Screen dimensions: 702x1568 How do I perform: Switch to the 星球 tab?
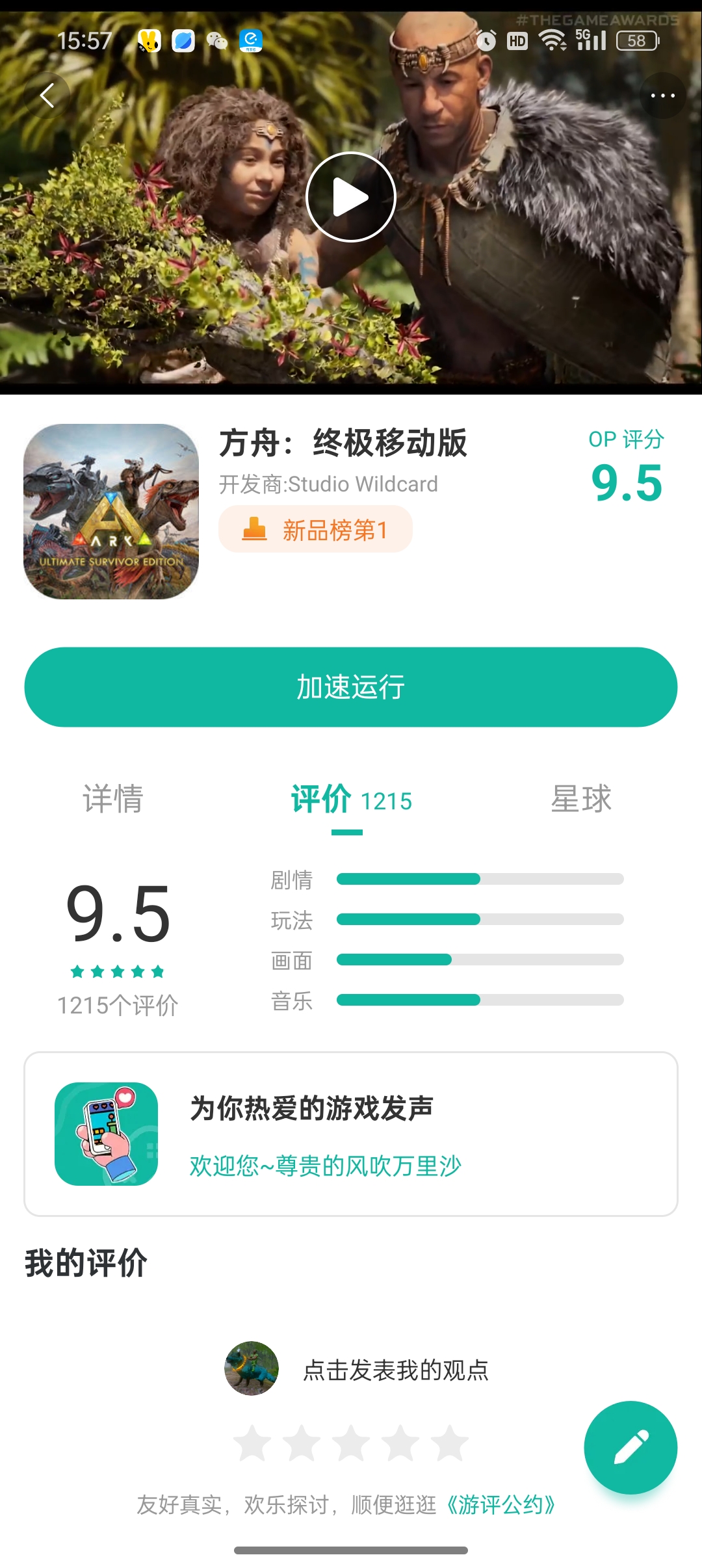(x=581, y=799)
